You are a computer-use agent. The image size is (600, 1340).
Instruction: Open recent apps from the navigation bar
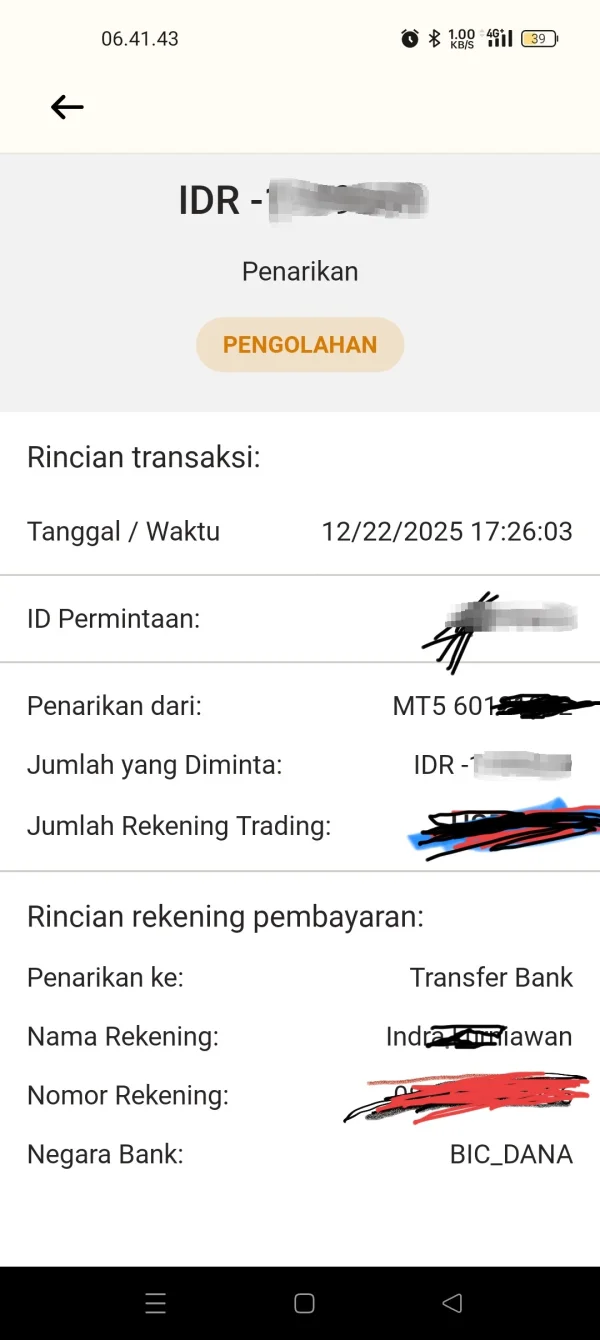click(x=155, y=1303)
